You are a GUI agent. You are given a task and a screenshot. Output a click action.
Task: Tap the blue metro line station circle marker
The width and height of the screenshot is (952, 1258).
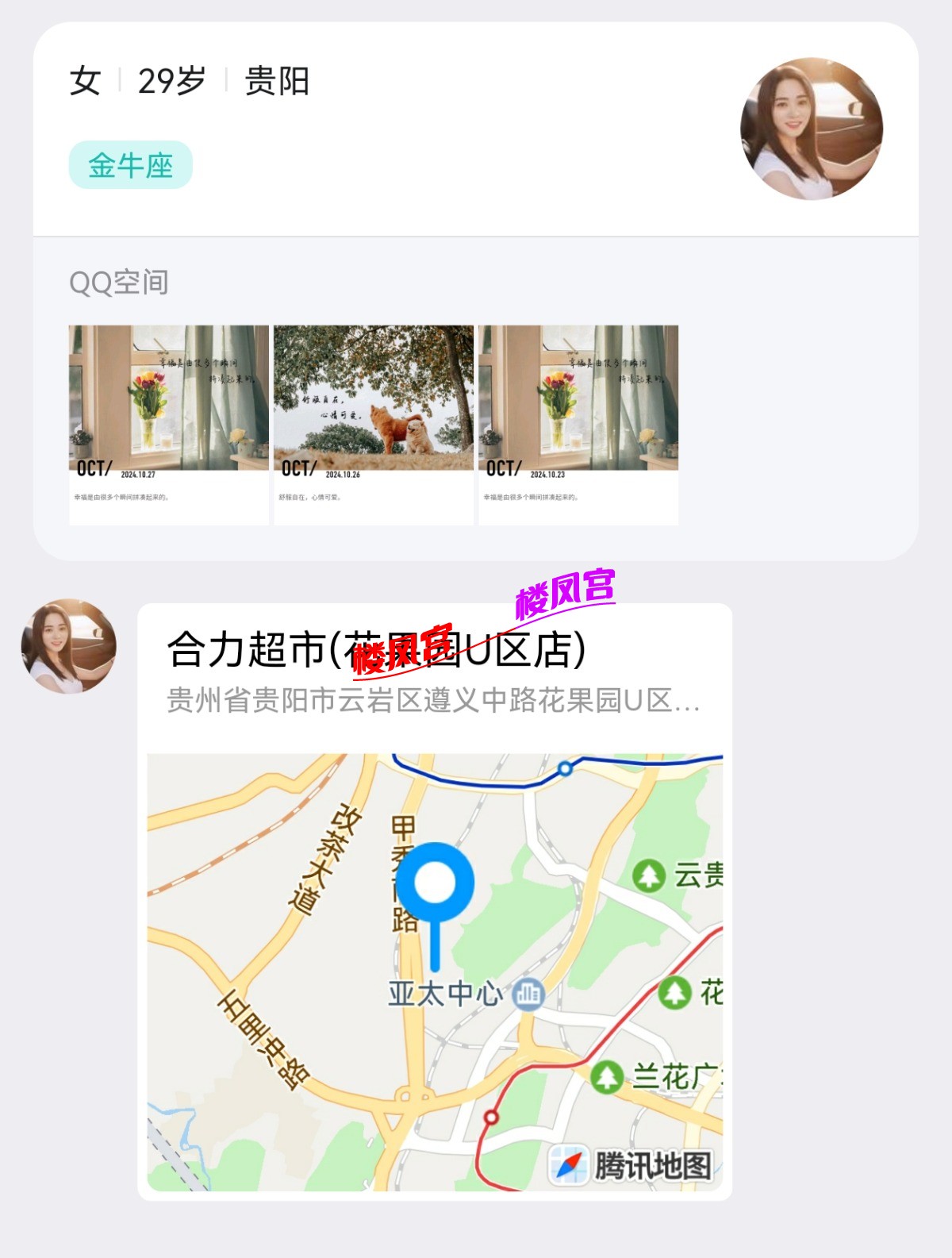coord(565,767)
